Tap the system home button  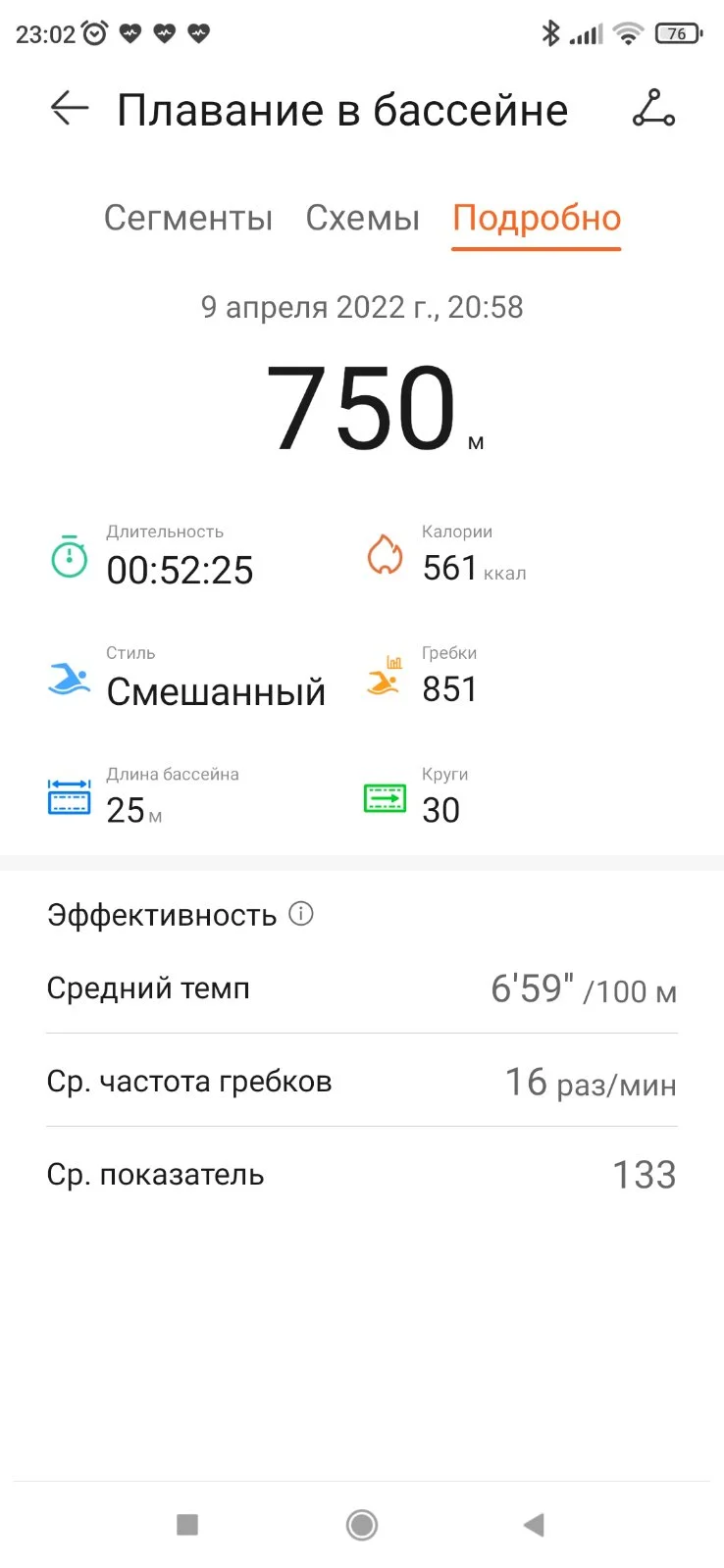pos(362,1525)
